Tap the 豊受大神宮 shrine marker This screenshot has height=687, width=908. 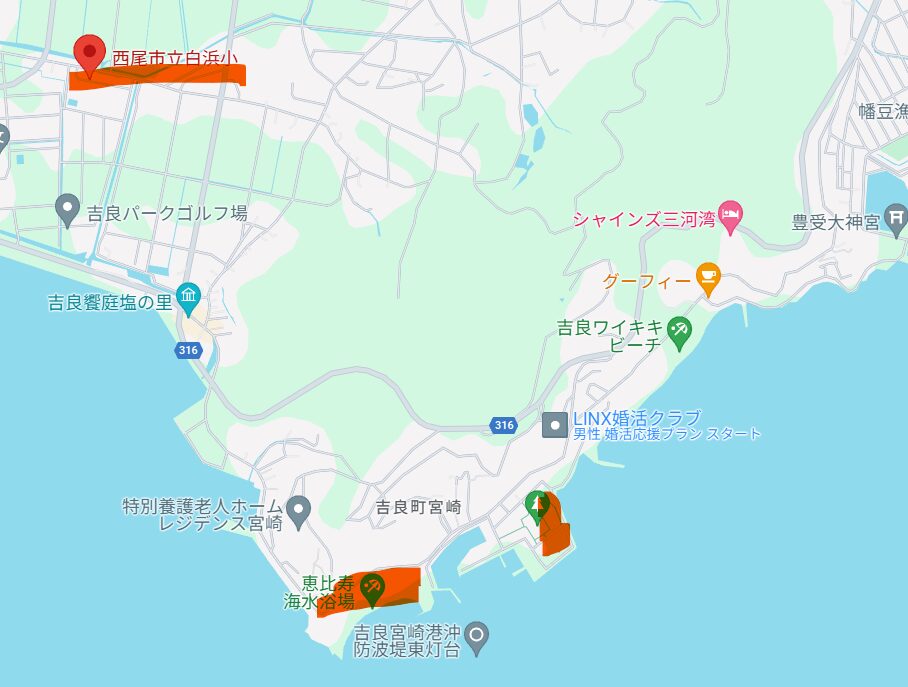coord(896,216)
